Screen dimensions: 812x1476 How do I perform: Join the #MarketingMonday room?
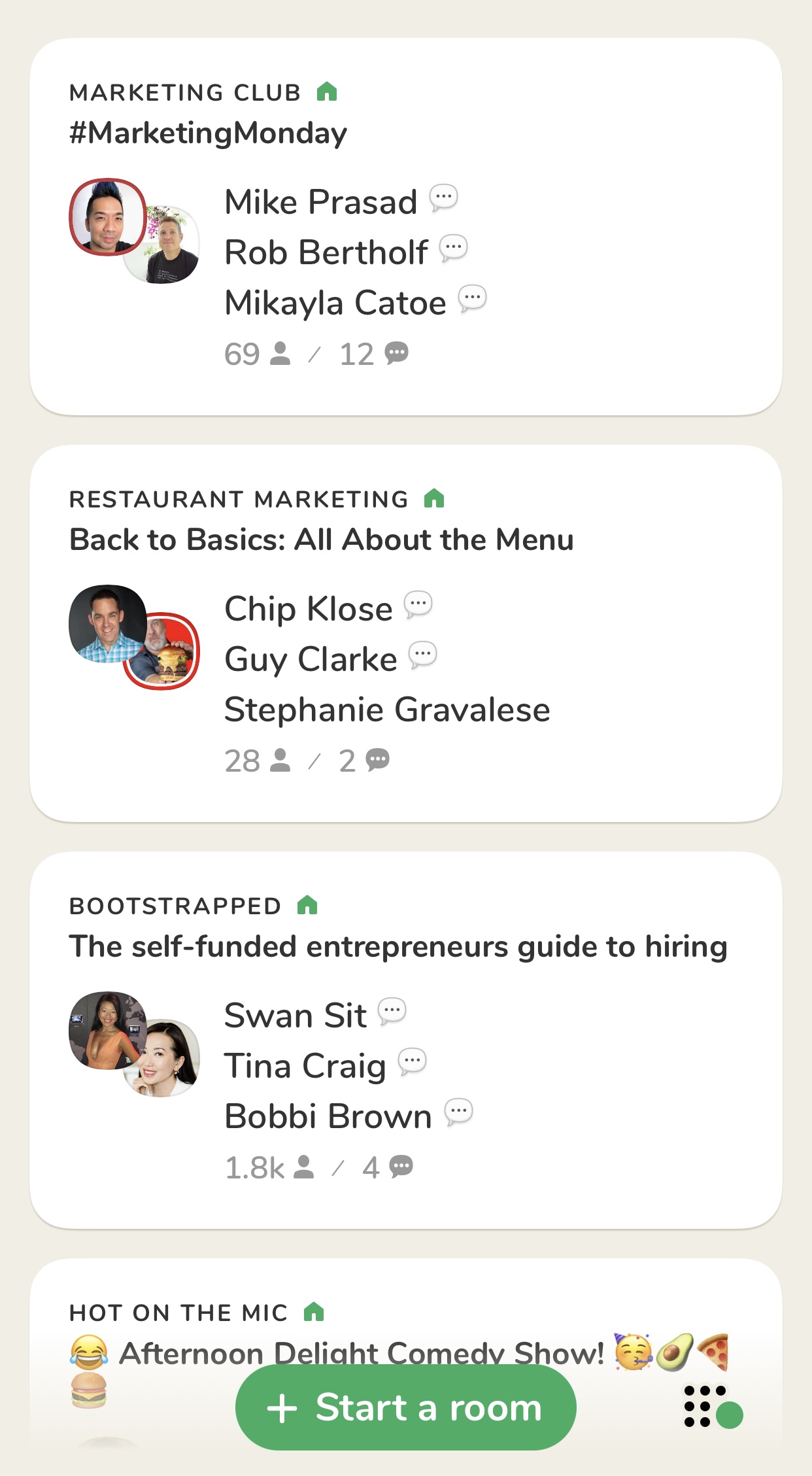tap(405, 226)
